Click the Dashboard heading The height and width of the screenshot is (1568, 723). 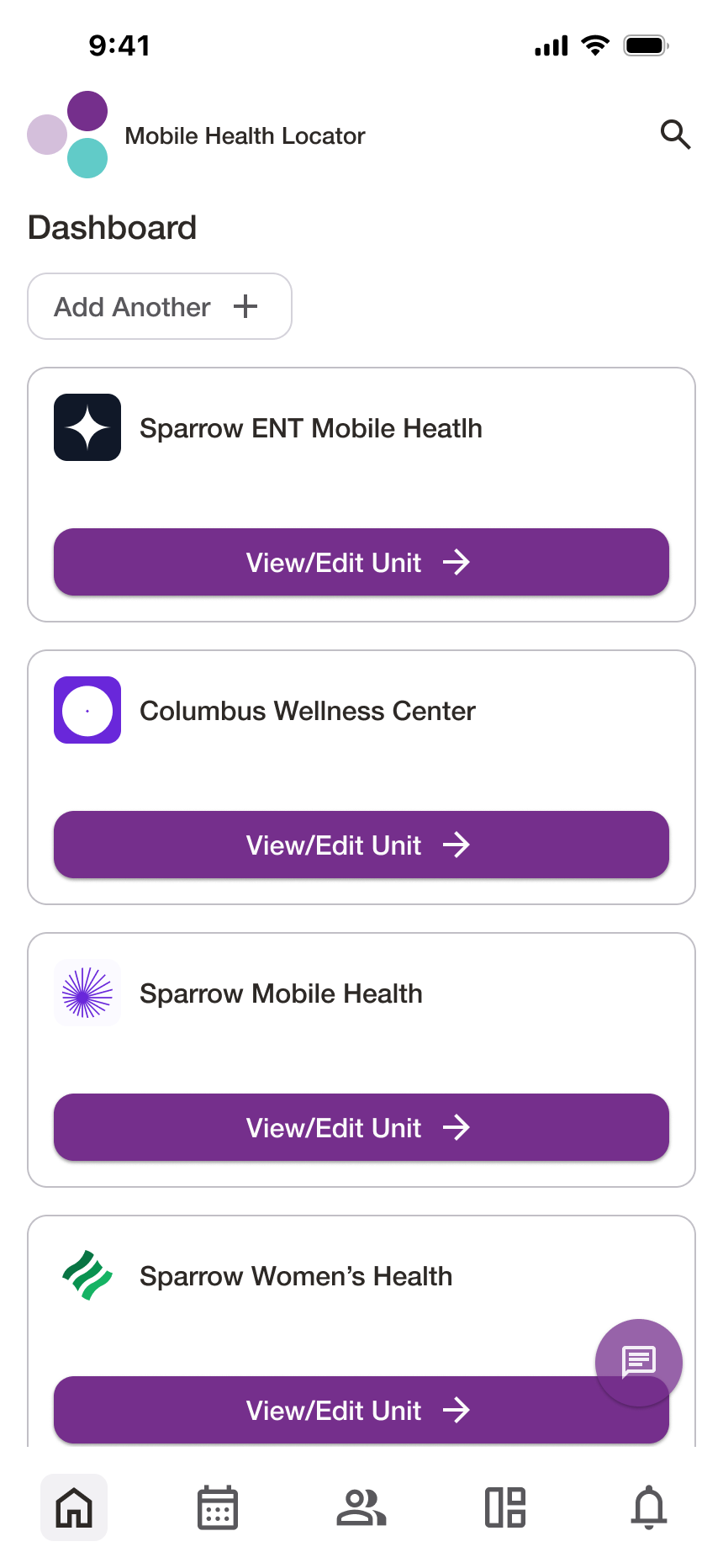(112, 227)
